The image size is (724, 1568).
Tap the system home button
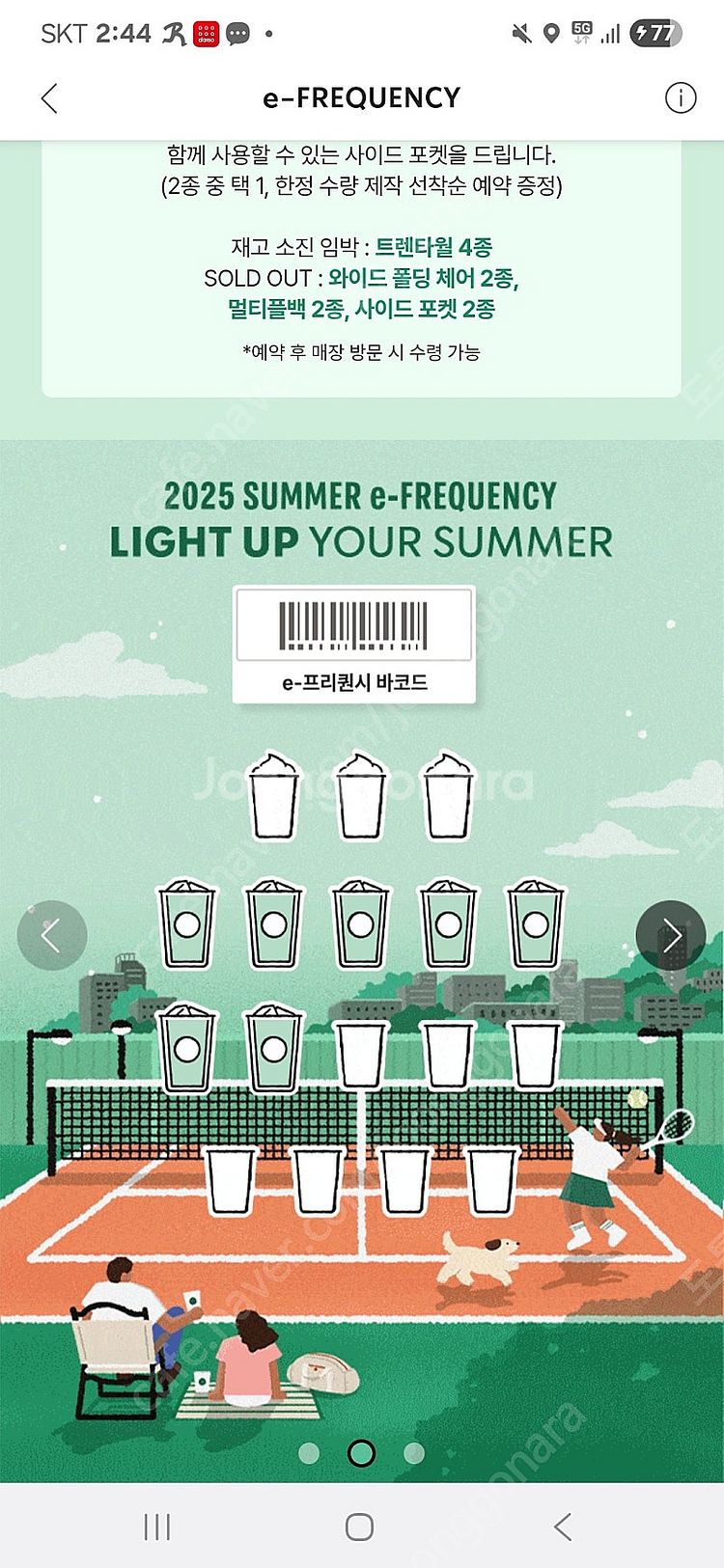[x=359, y=1527]
